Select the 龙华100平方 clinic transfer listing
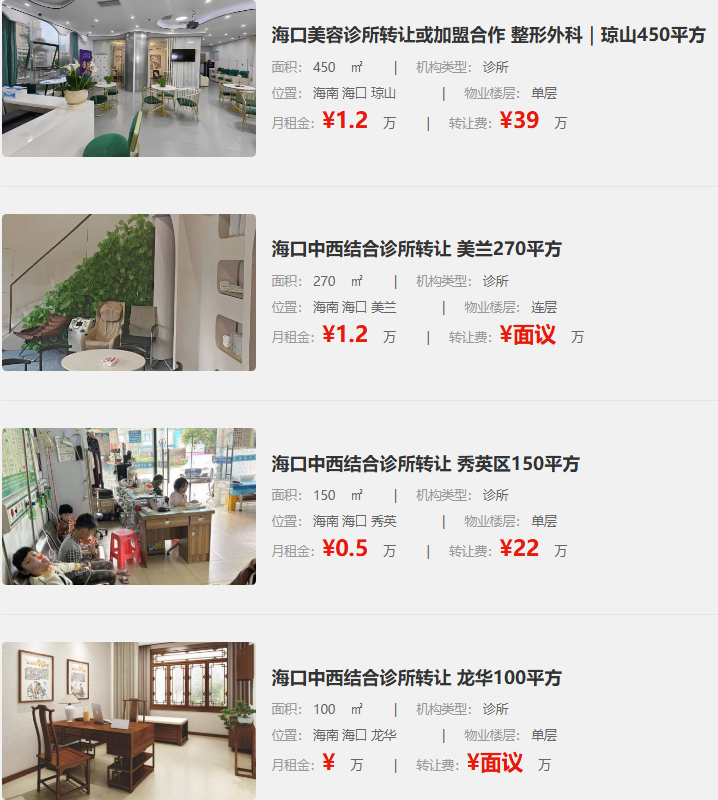Image resolution: width=718 pixels, height=800 pixels. [x=416, y=678]
